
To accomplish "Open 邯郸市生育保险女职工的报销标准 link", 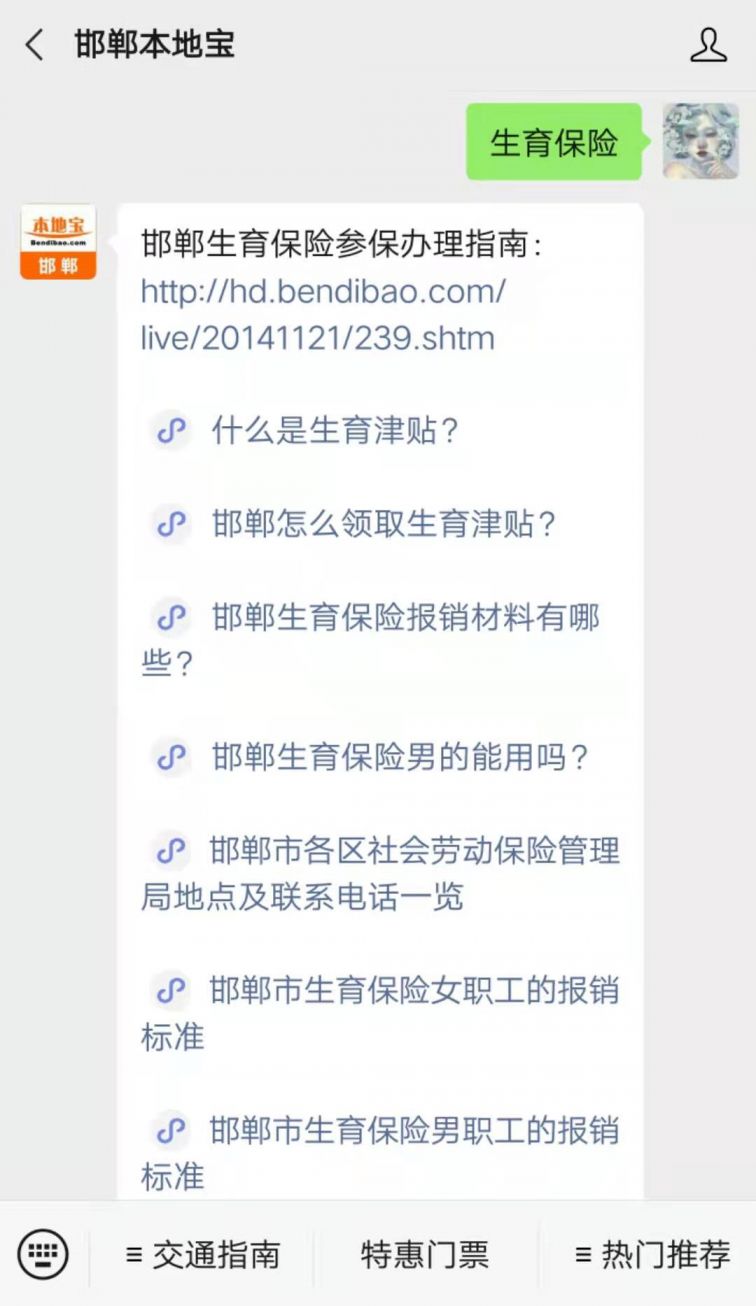I will 414,991.
